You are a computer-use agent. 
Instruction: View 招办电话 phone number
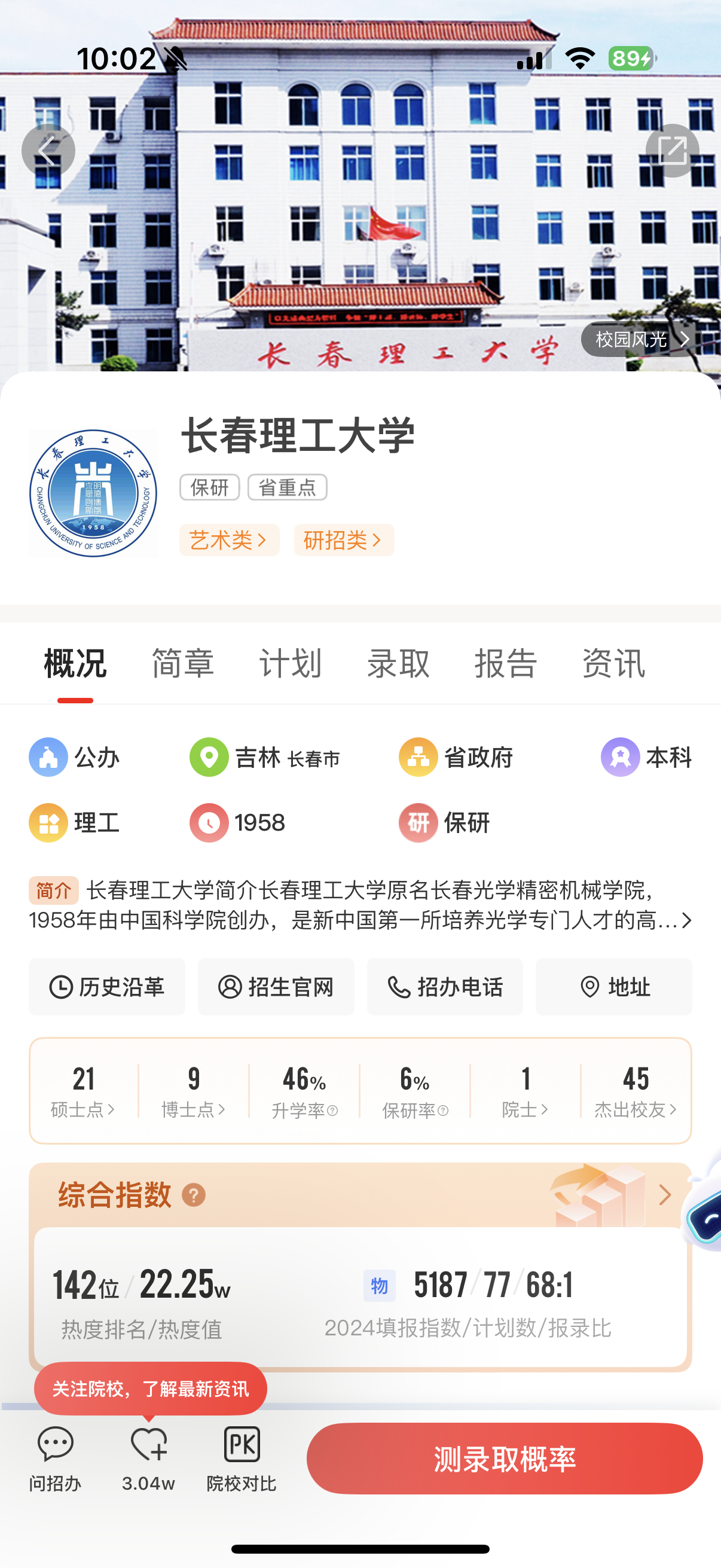tap(445, 987)
